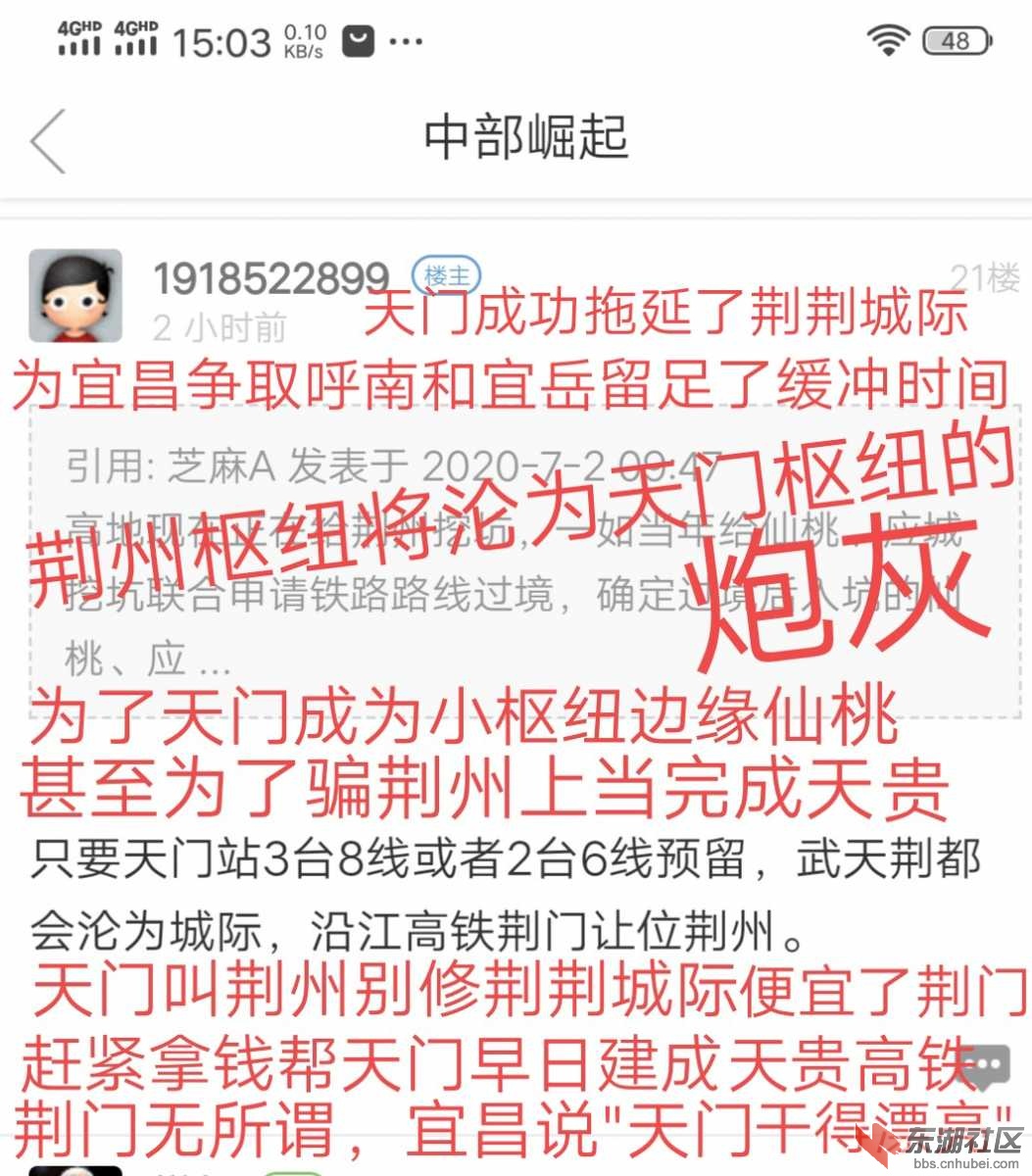Go back from the 中部崛起 thread
Viewport: 1032px width, 1176px height.
point(47,140)
